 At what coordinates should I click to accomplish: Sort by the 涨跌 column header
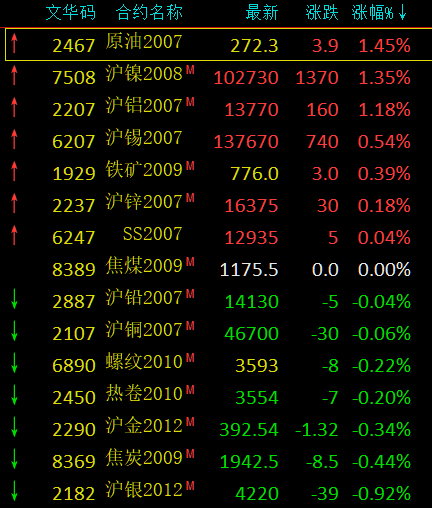coord(322,13)
